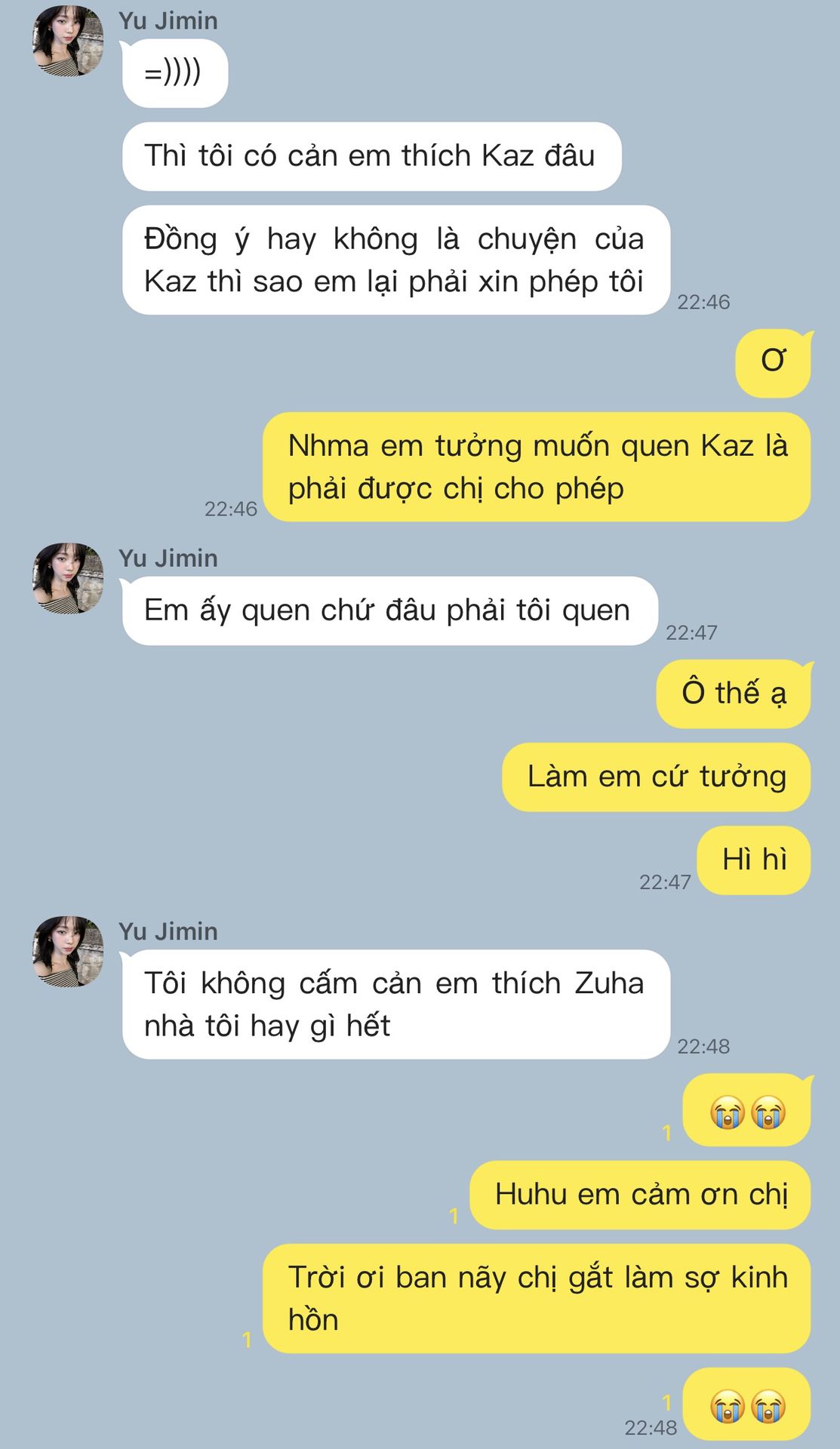Tap Yu Jimin's profile photo beside "Em ấy quen"
The width and height of the screenshot is (840, 1449).
pos(68,578)
